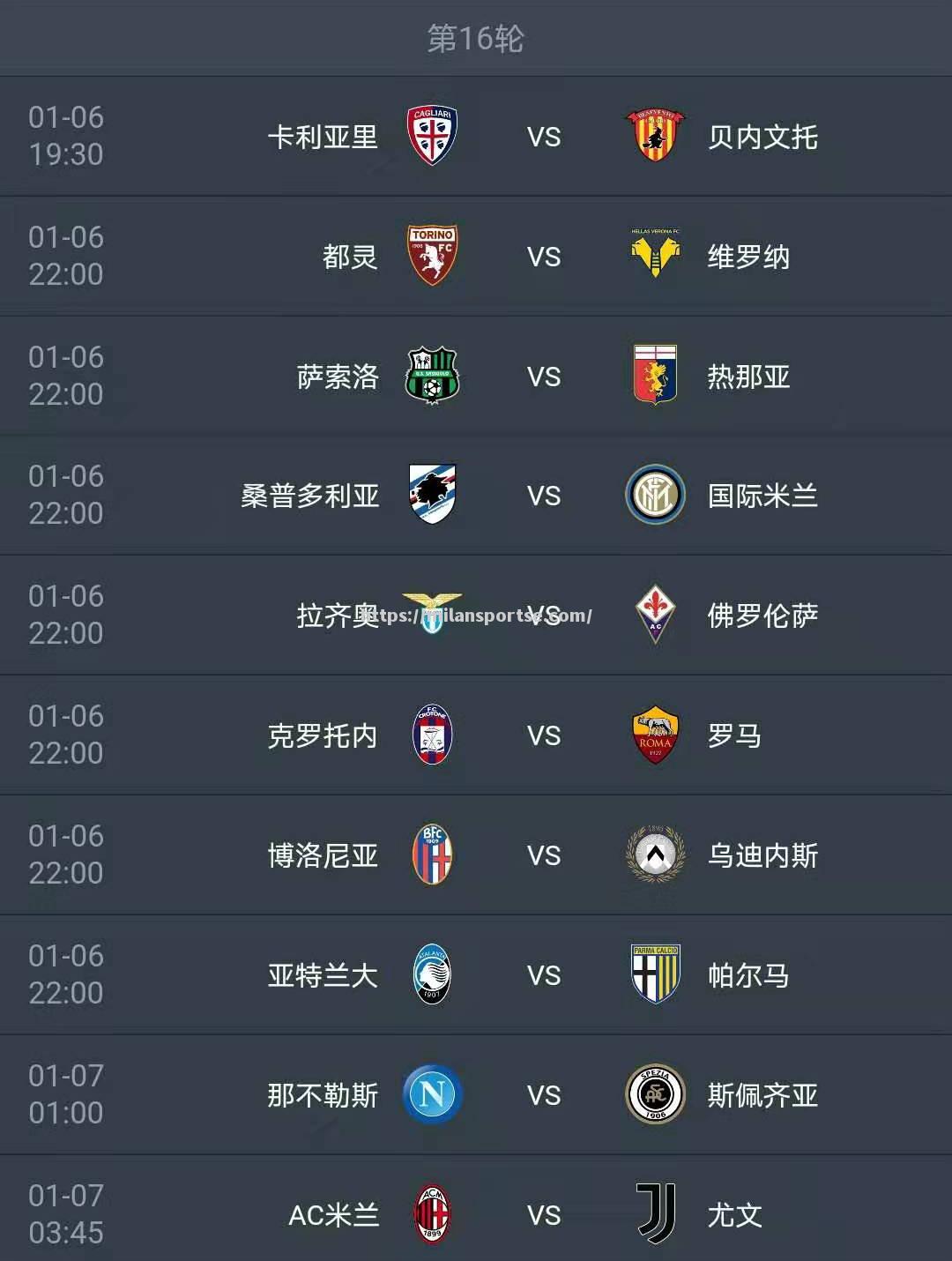Open the Atalanta vs Parma match

tap(543, 975)
